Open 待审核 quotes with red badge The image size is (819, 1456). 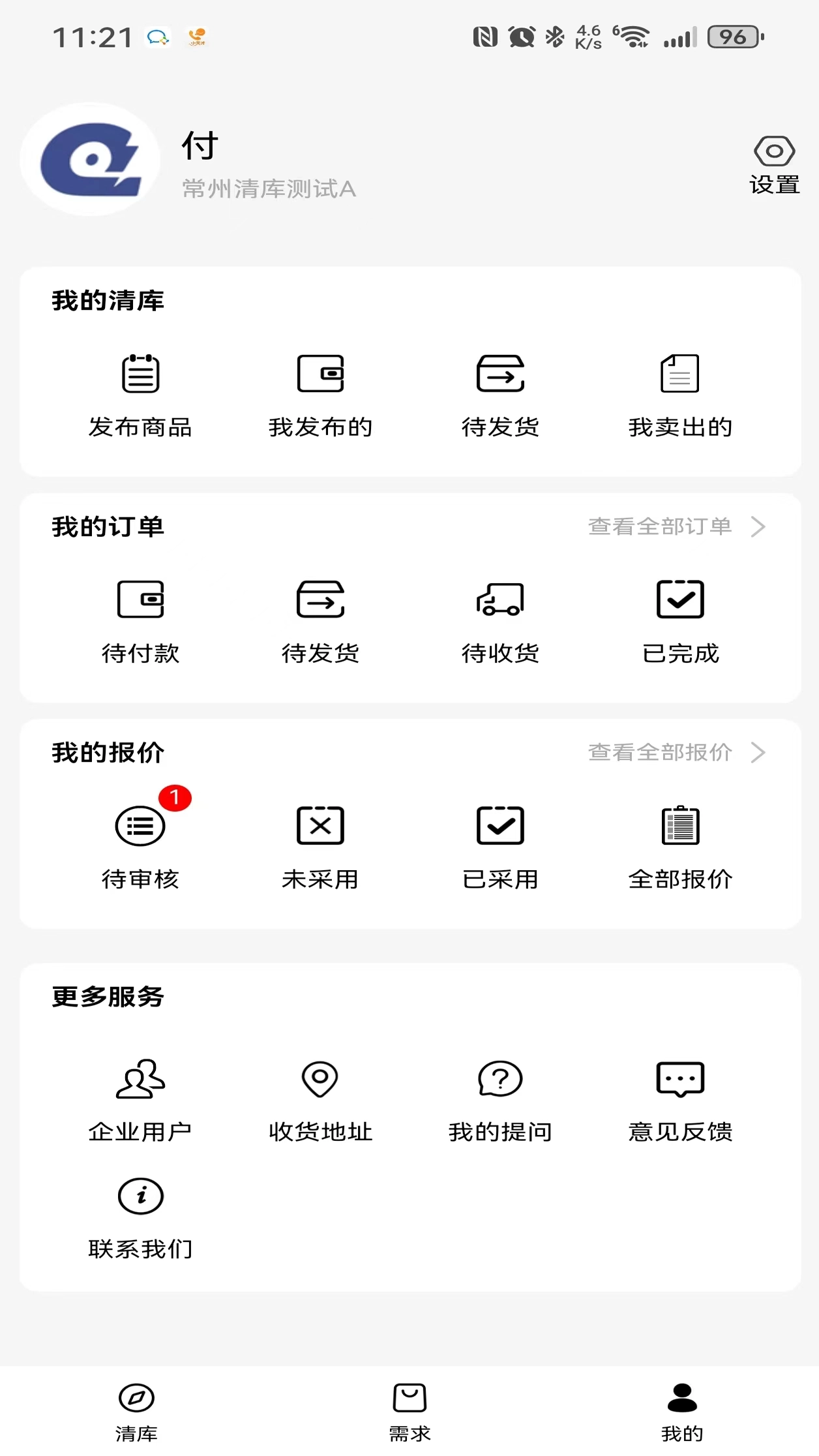[x=140, y=843]
